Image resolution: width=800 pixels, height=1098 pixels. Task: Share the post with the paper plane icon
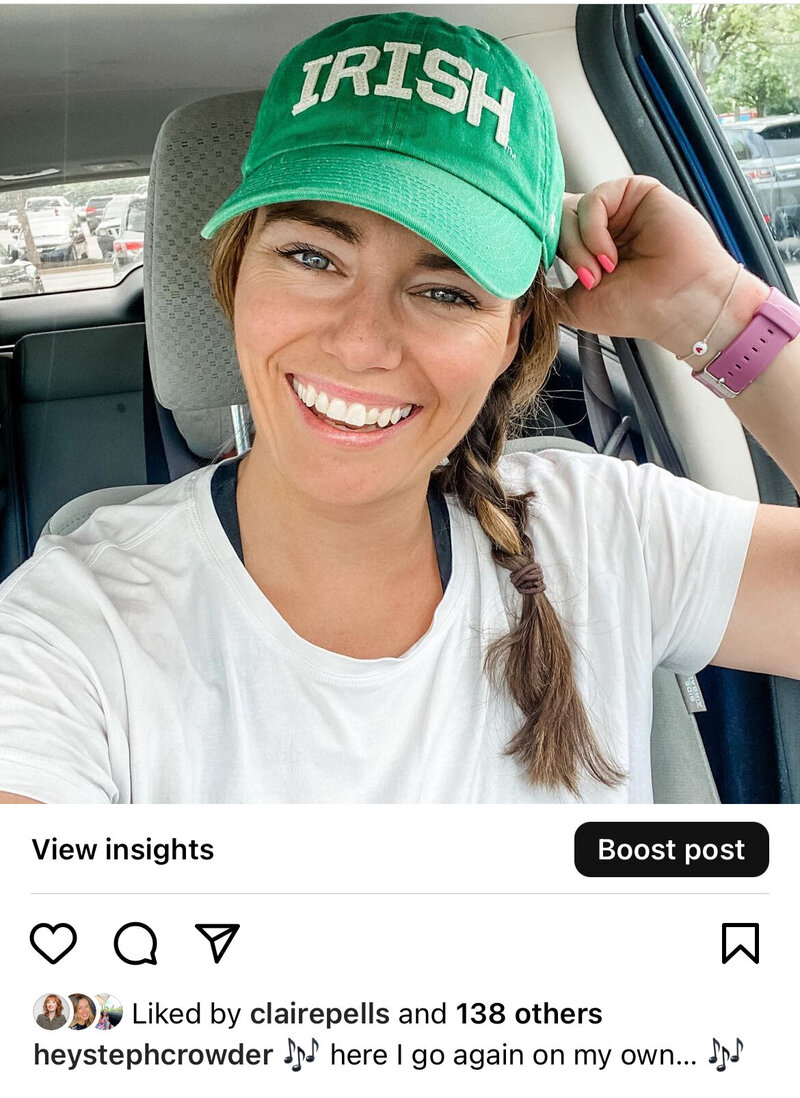pyautogui.click(x=217, y=942)
